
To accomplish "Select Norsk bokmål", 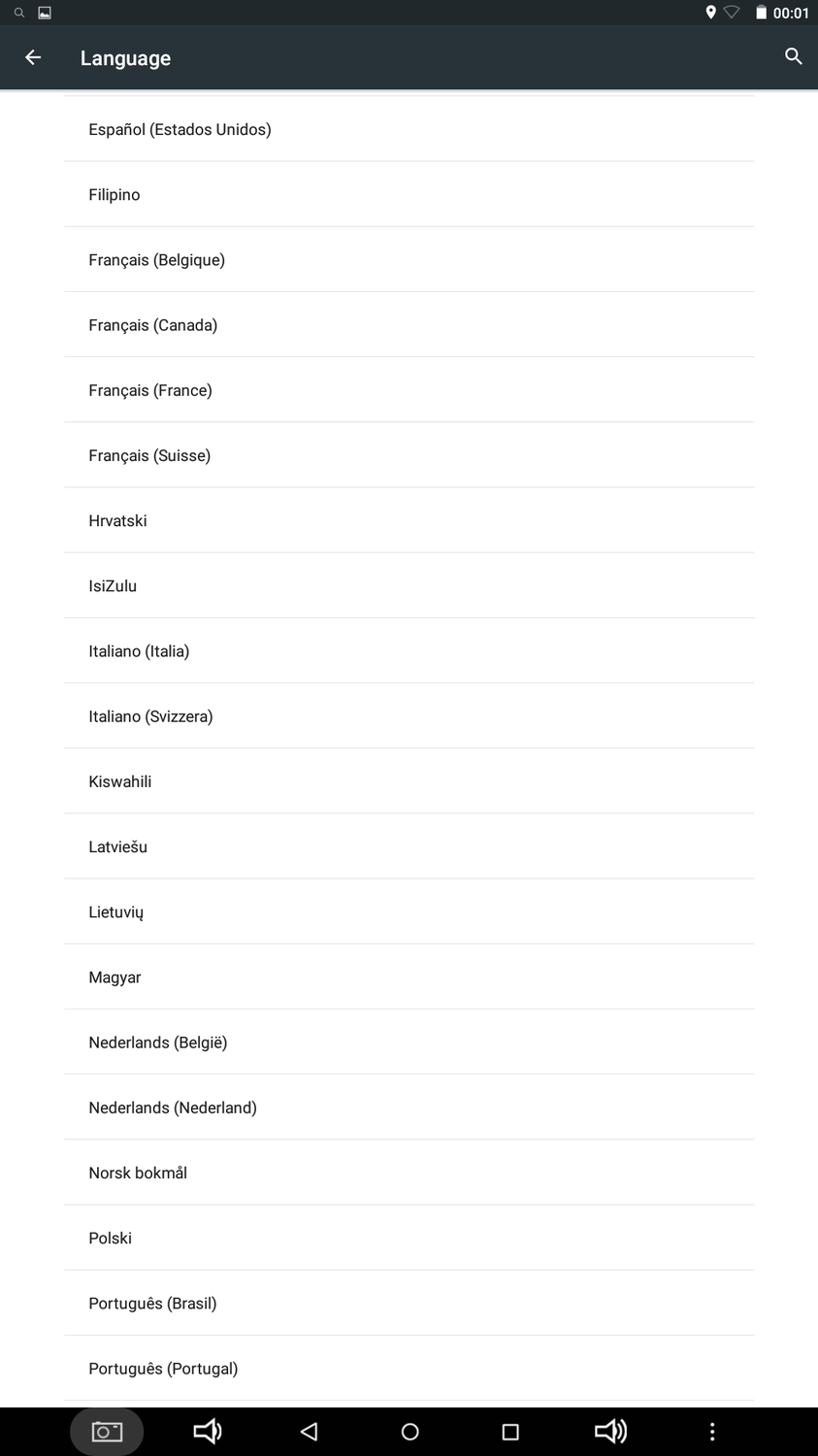I will pyautogui.click(x=138, y=1173).
